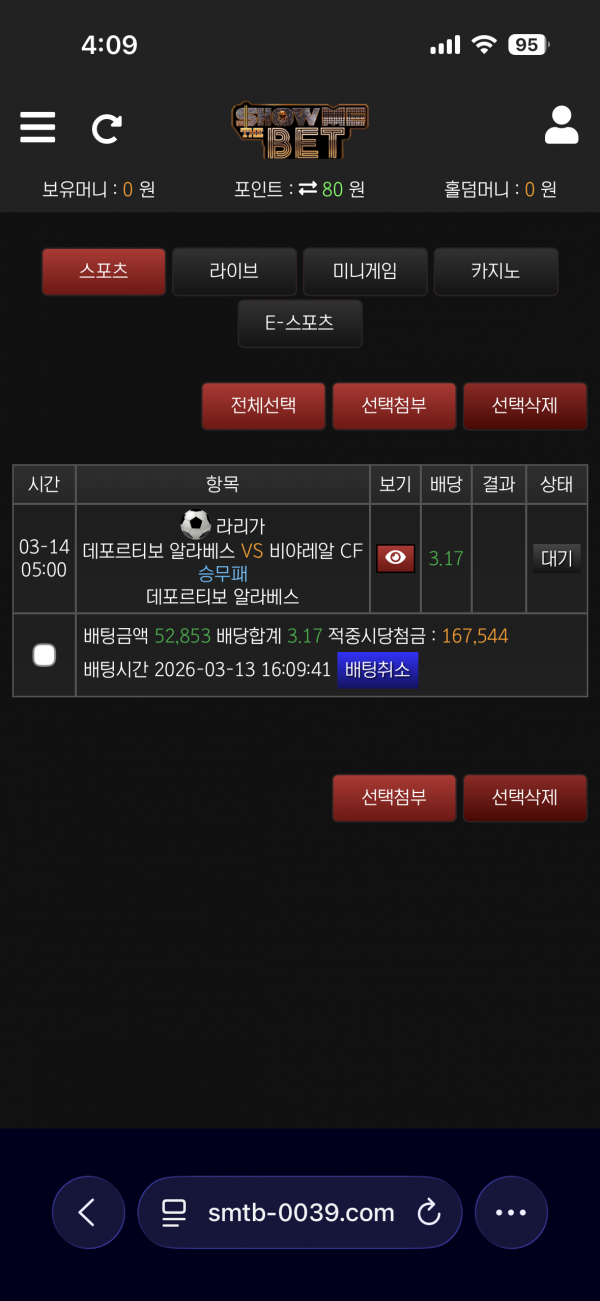Open the 미니게임 tab
600x1301 pixels.
point(365,271)
